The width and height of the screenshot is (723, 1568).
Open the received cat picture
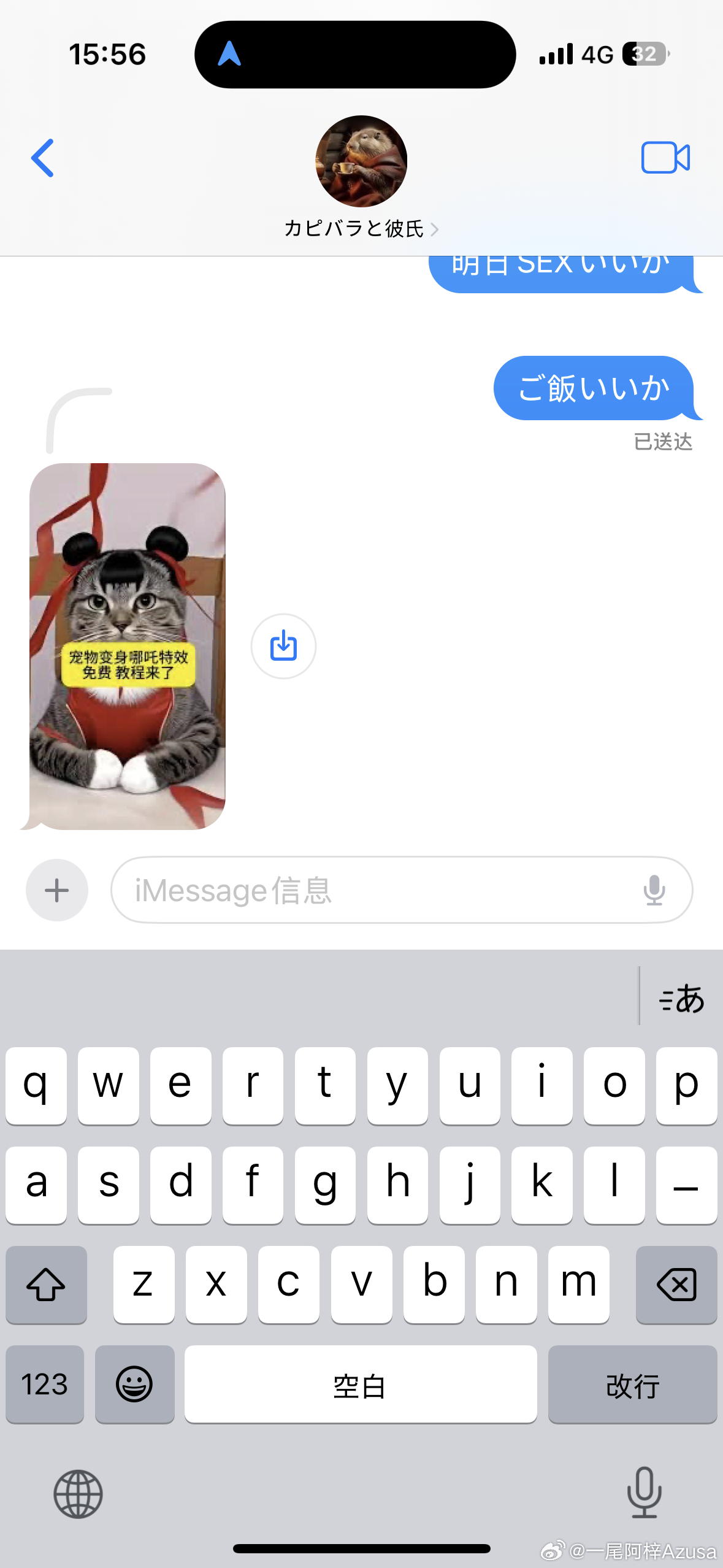(128, 645)
